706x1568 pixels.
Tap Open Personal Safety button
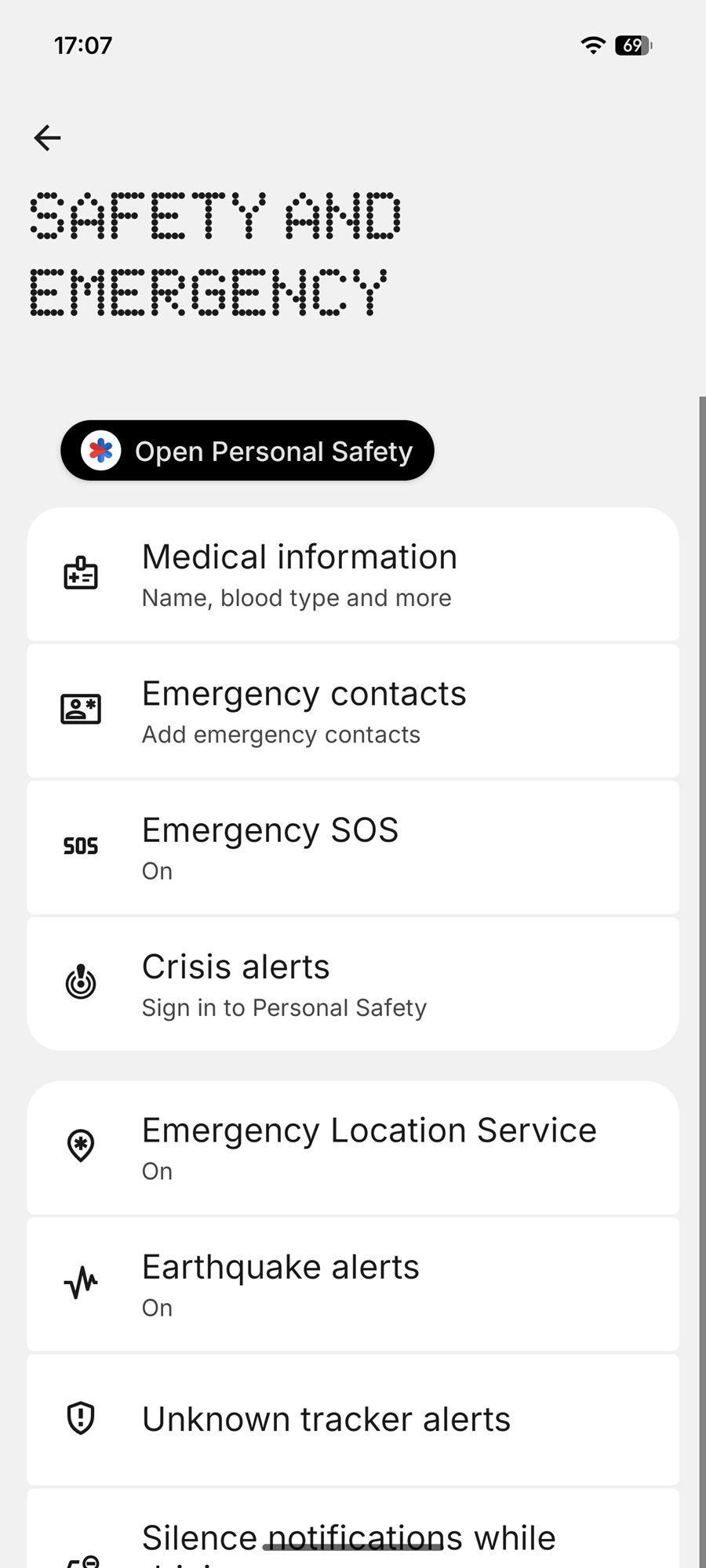[x=247, y=451]
